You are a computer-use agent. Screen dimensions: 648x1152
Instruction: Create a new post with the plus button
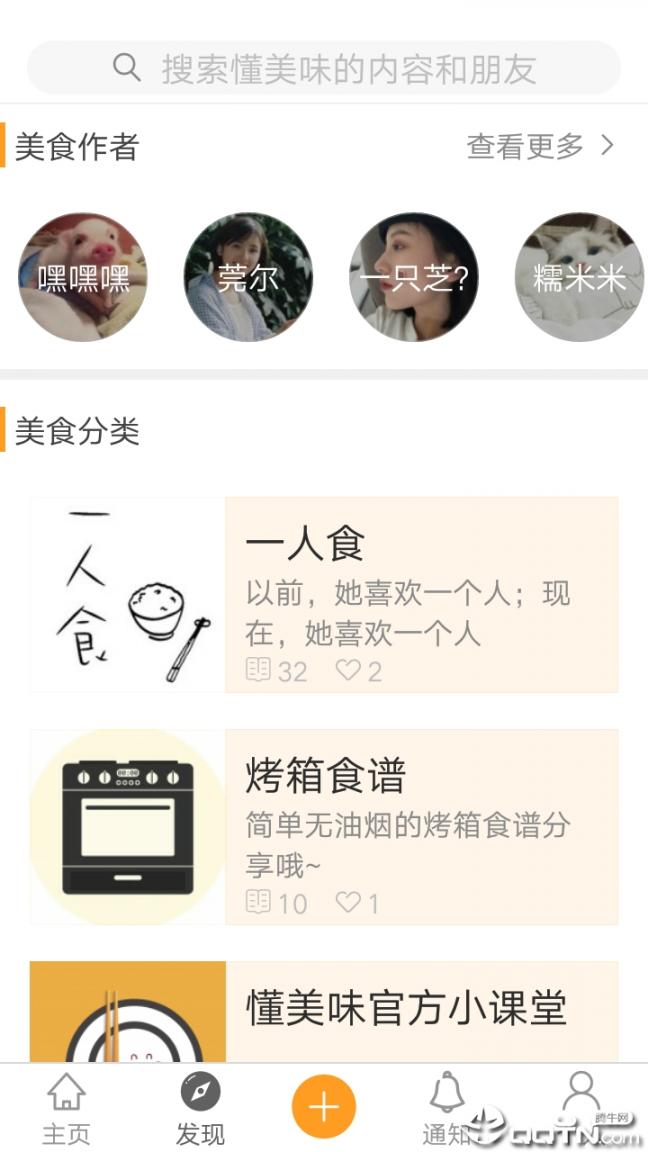324,1107
